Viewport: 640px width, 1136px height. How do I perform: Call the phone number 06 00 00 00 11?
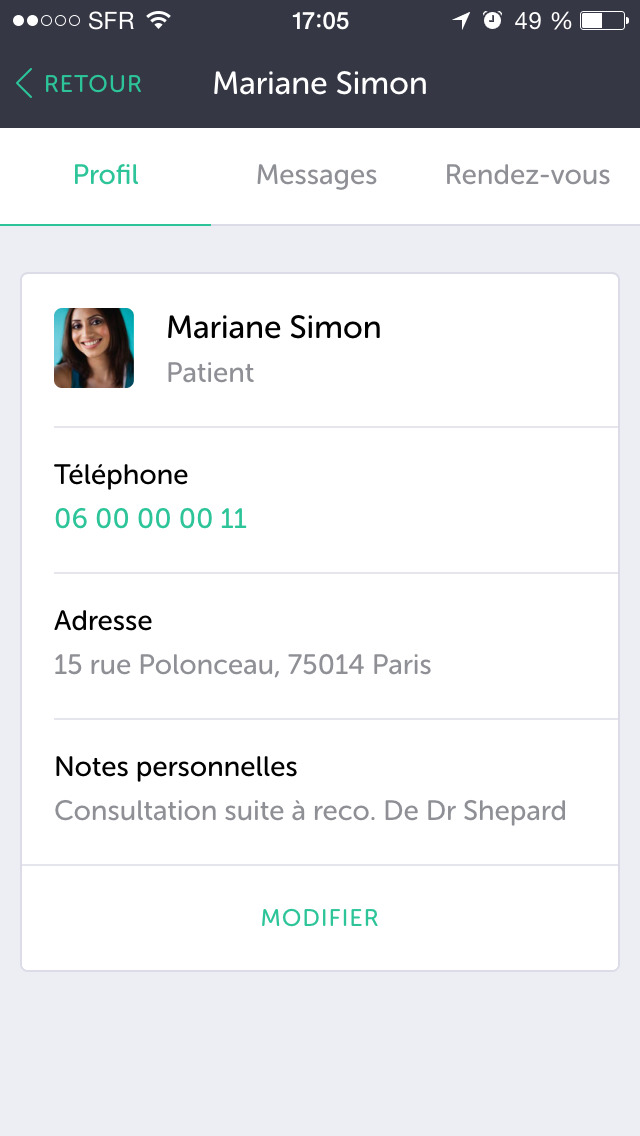click(151, 519)
